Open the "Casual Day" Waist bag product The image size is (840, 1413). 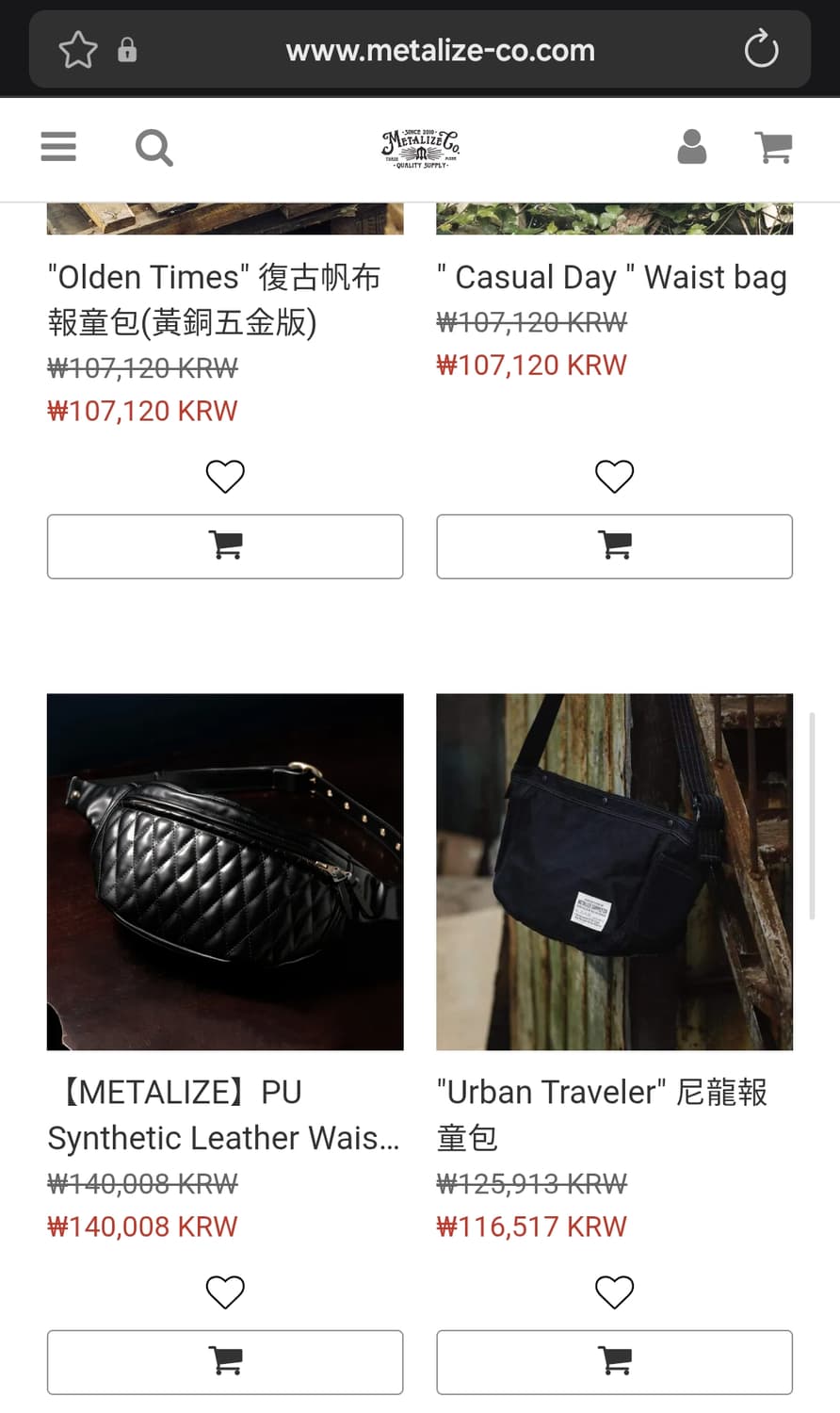[611, 278]
